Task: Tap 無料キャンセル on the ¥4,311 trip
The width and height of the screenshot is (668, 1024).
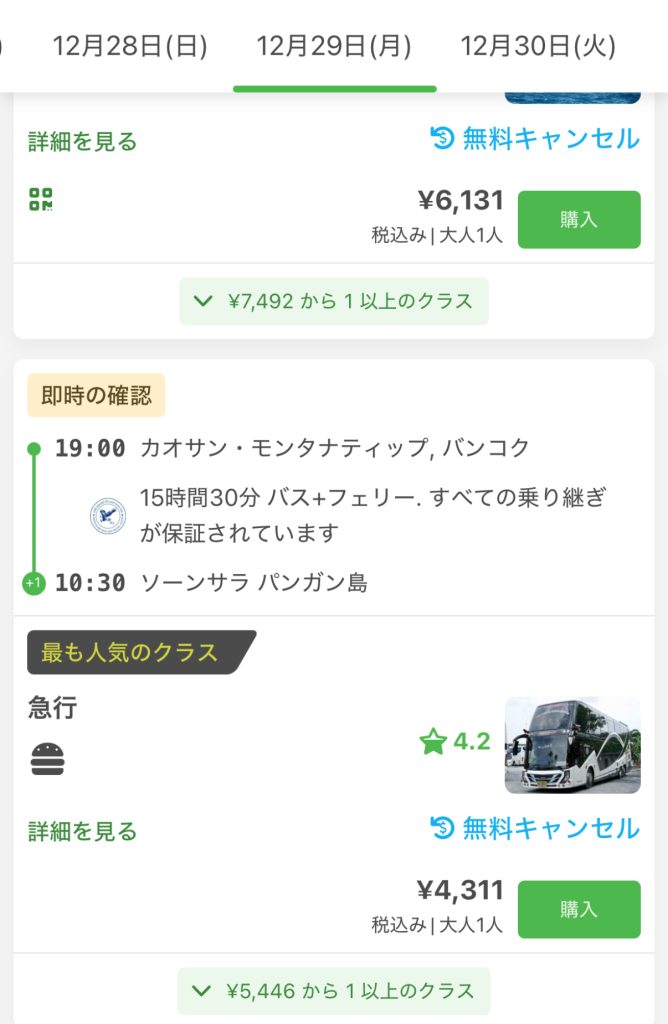Action: pyautogui.click(x=535, y=828)
